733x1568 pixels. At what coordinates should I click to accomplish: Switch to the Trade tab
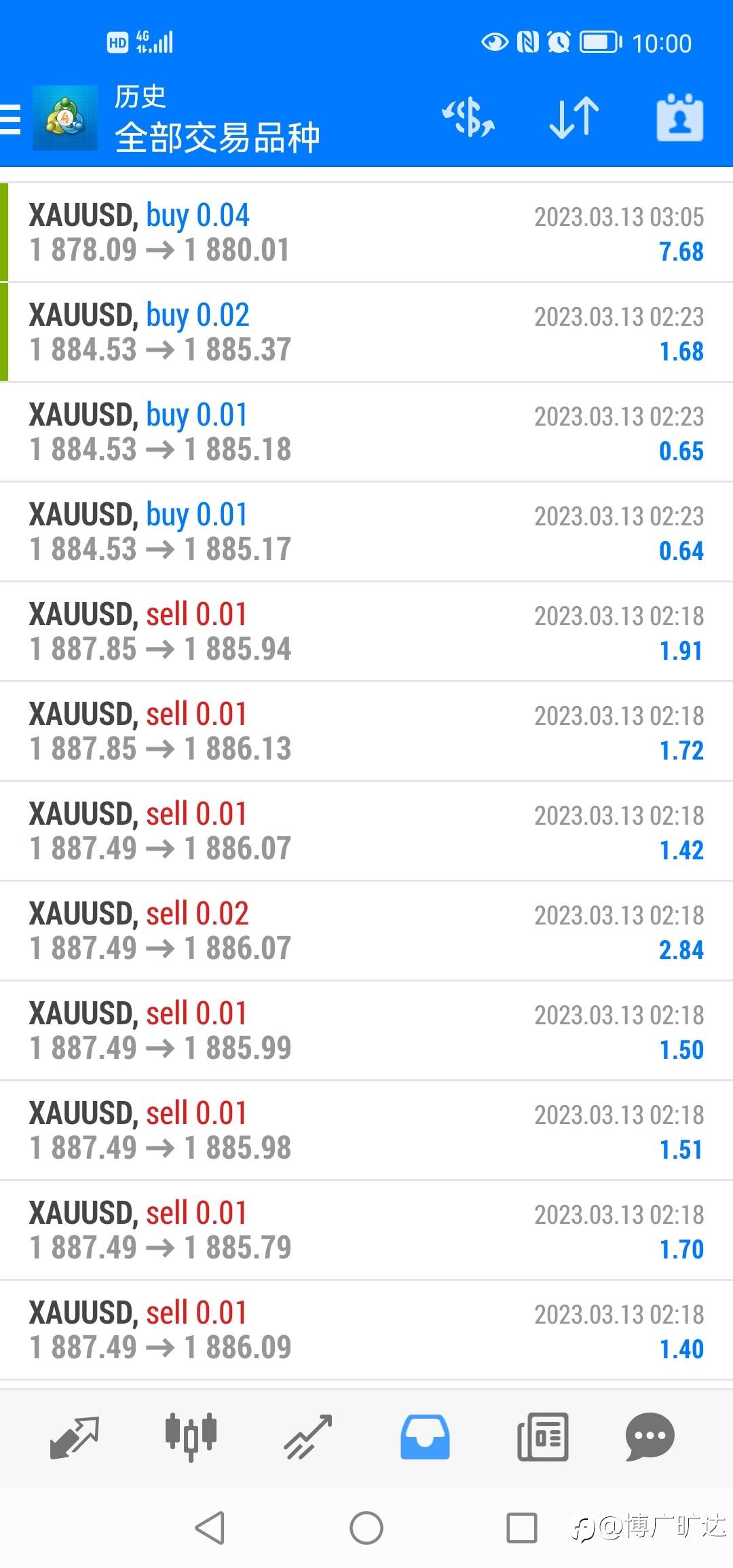(308, 1437)
